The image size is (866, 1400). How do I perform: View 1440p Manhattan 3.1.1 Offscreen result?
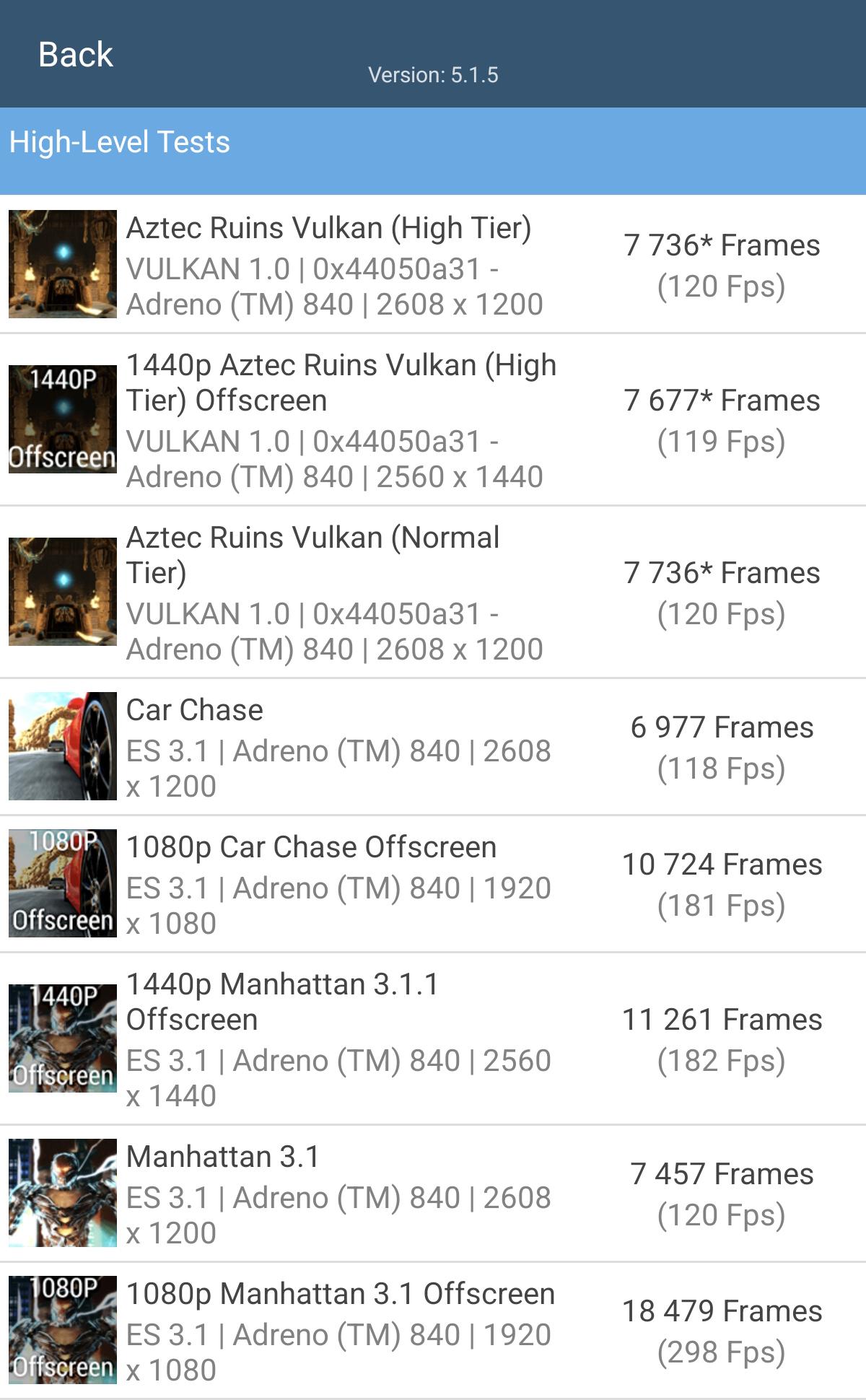[433, 1038]
